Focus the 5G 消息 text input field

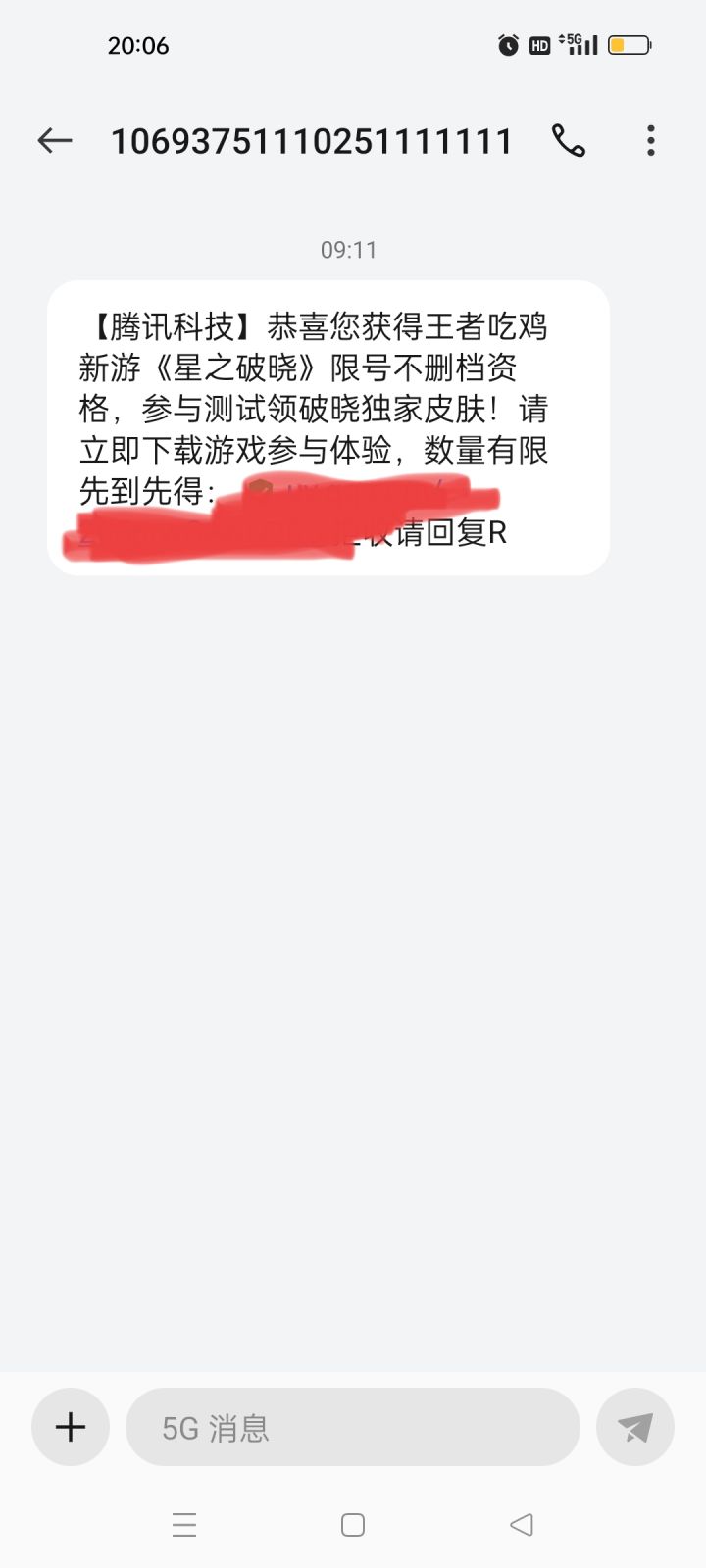(x=353, y=1427)
